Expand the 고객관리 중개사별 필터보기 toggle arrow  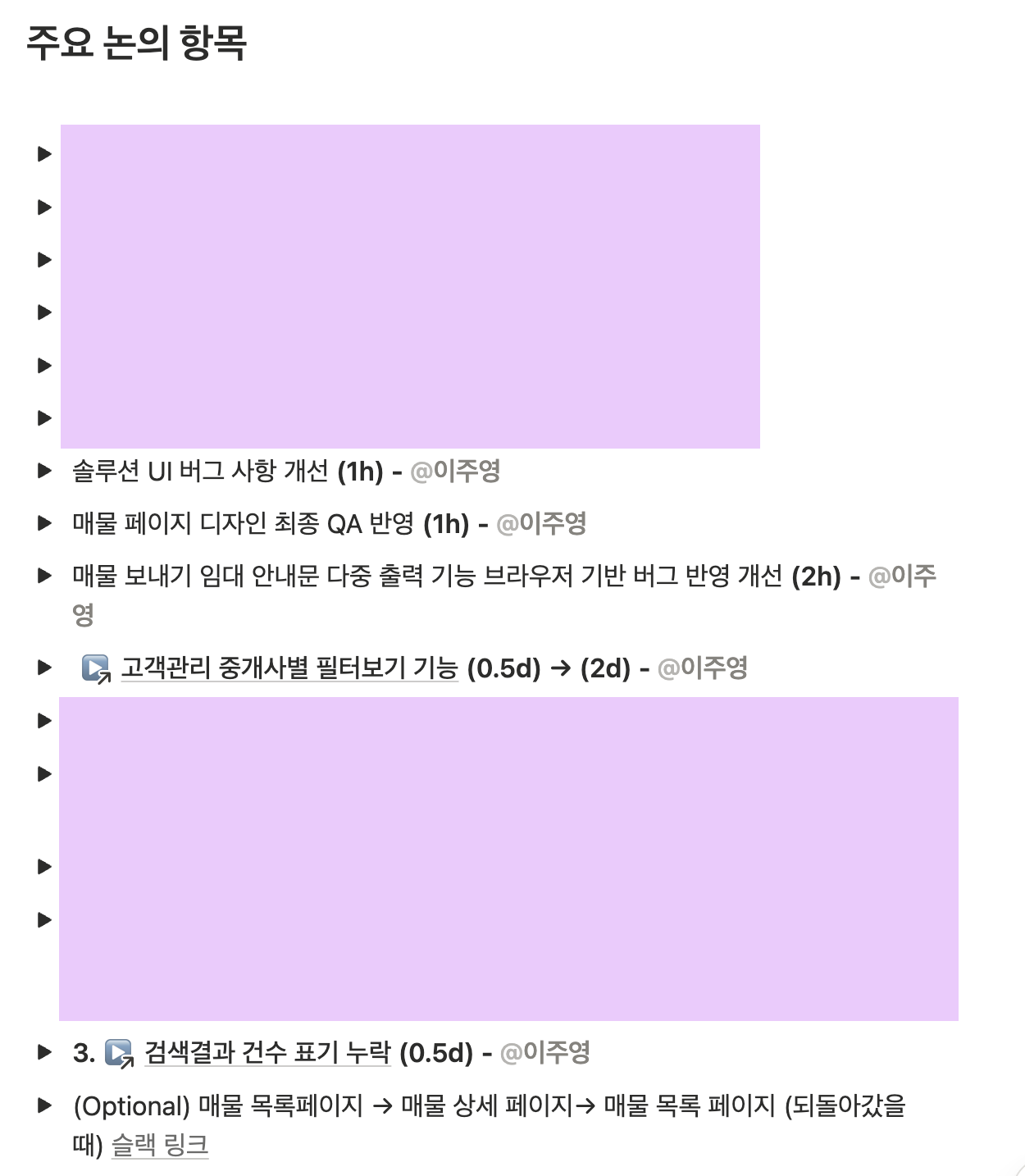(45, 668)
